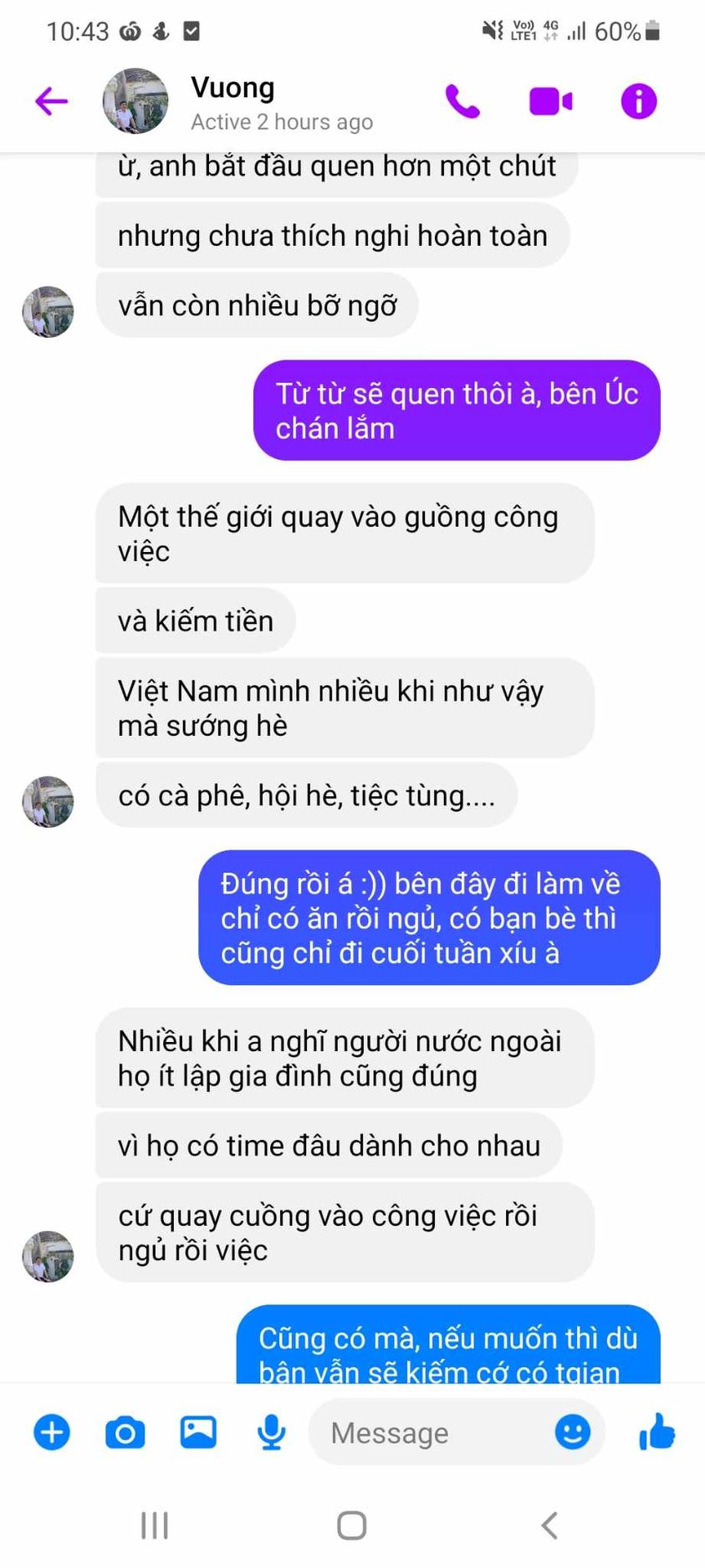Start a voice call with Vuong

coord(462,102)
